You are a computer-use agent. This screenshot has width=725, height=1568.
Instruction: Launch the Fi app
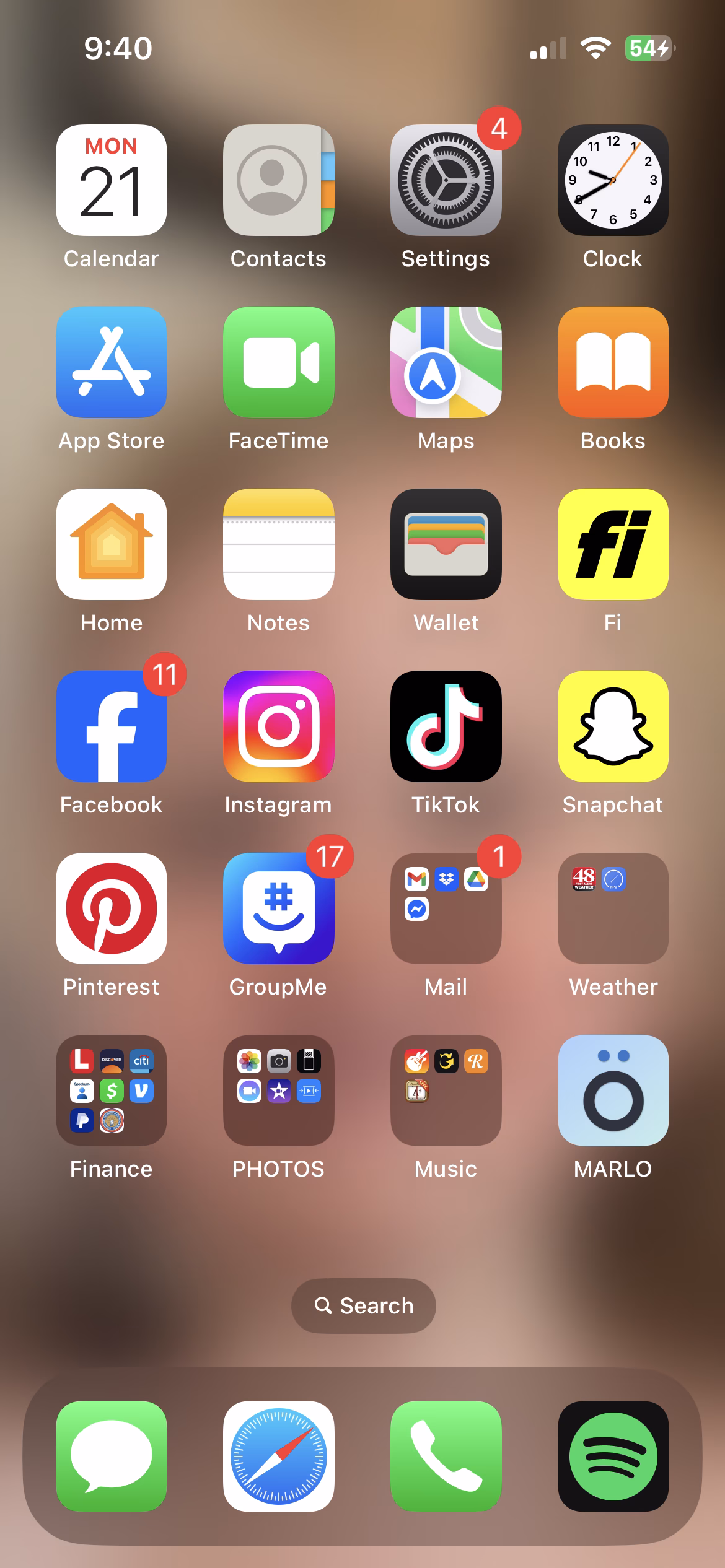click(x=613, y=544)
